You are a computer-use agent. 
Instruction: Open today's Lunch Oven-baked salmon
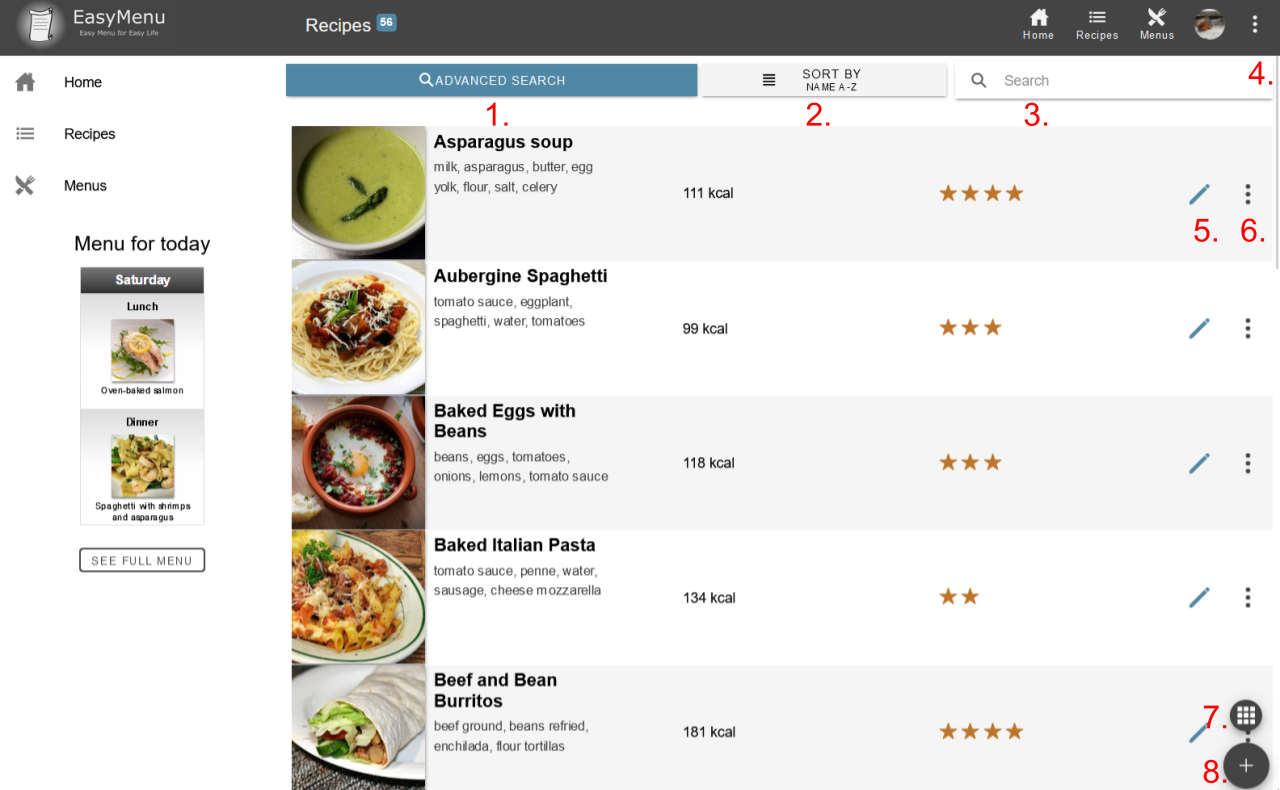[142, 350]
